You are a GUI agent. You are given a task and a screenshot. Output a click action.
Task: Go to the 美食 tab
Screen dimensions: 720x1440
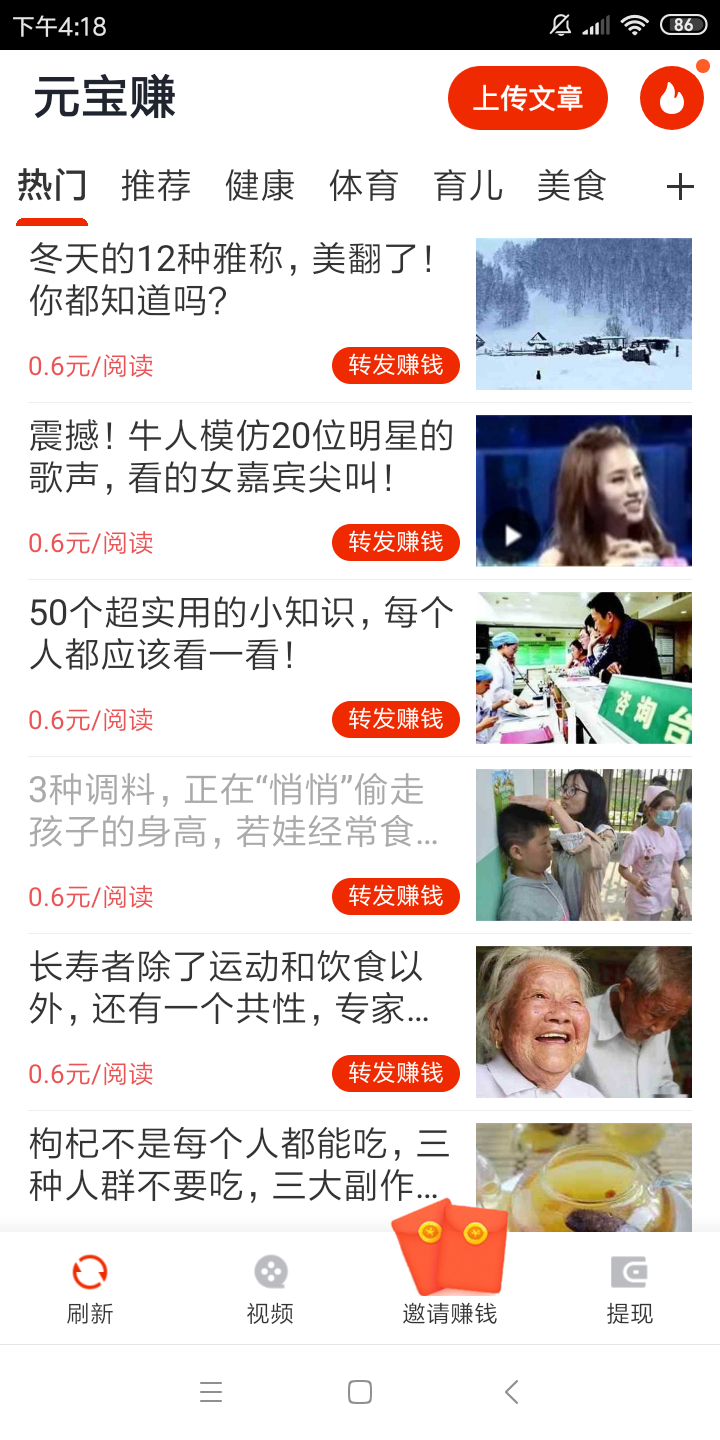[x=572, y=186]
